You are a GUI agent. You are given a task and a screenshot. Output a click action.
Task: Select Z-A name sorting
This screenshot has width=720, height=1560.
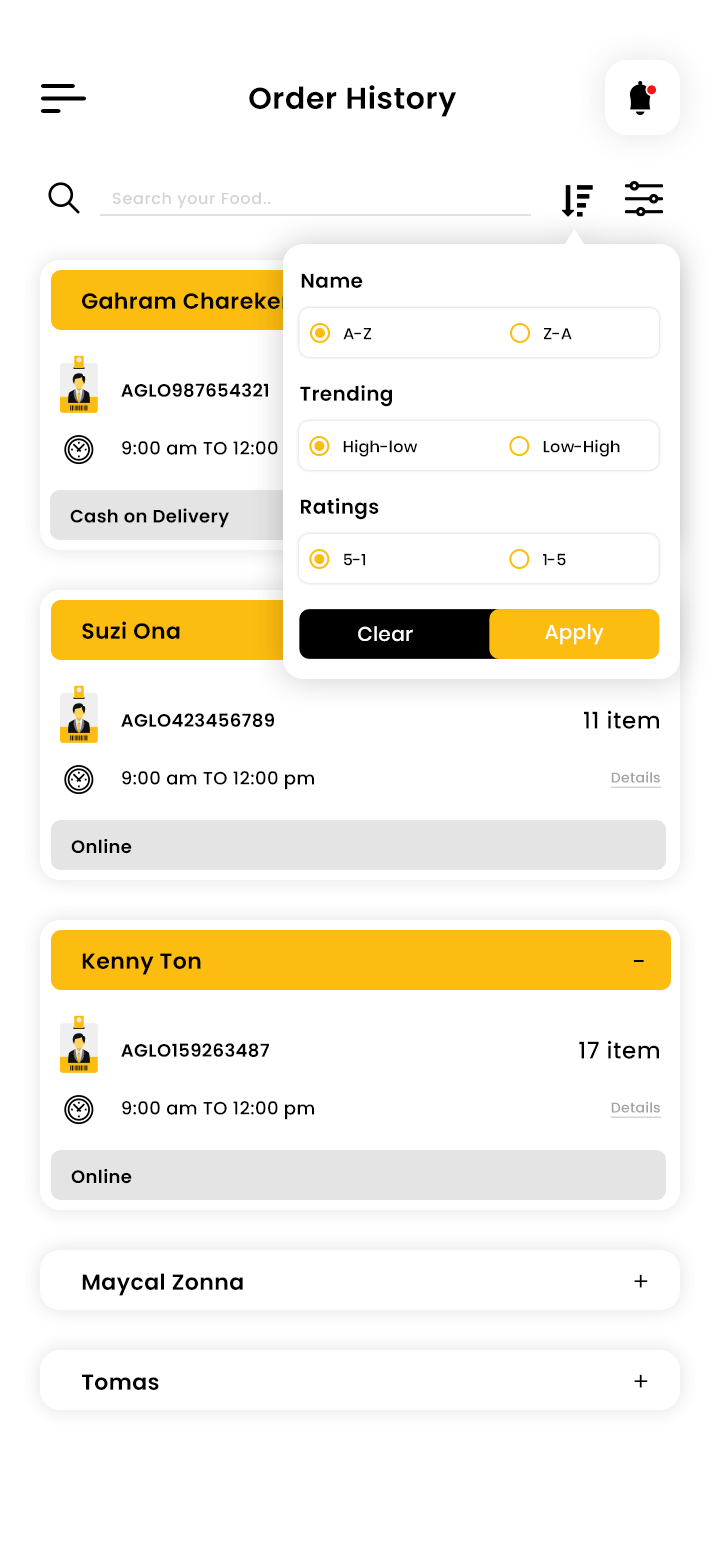pyautogui.click(x=541, y=333)
